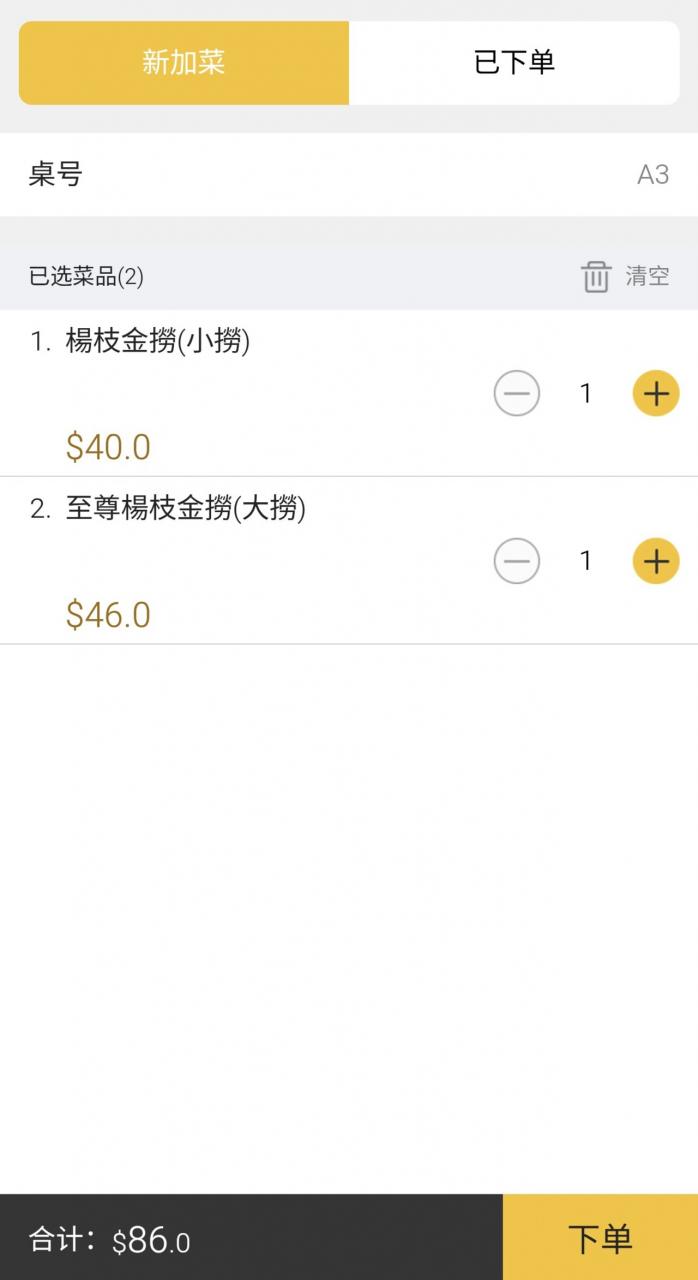The width and height of the screenshot is (698, 1280).
Task: Select the 新加菜 tab
Action: point(184,63)
